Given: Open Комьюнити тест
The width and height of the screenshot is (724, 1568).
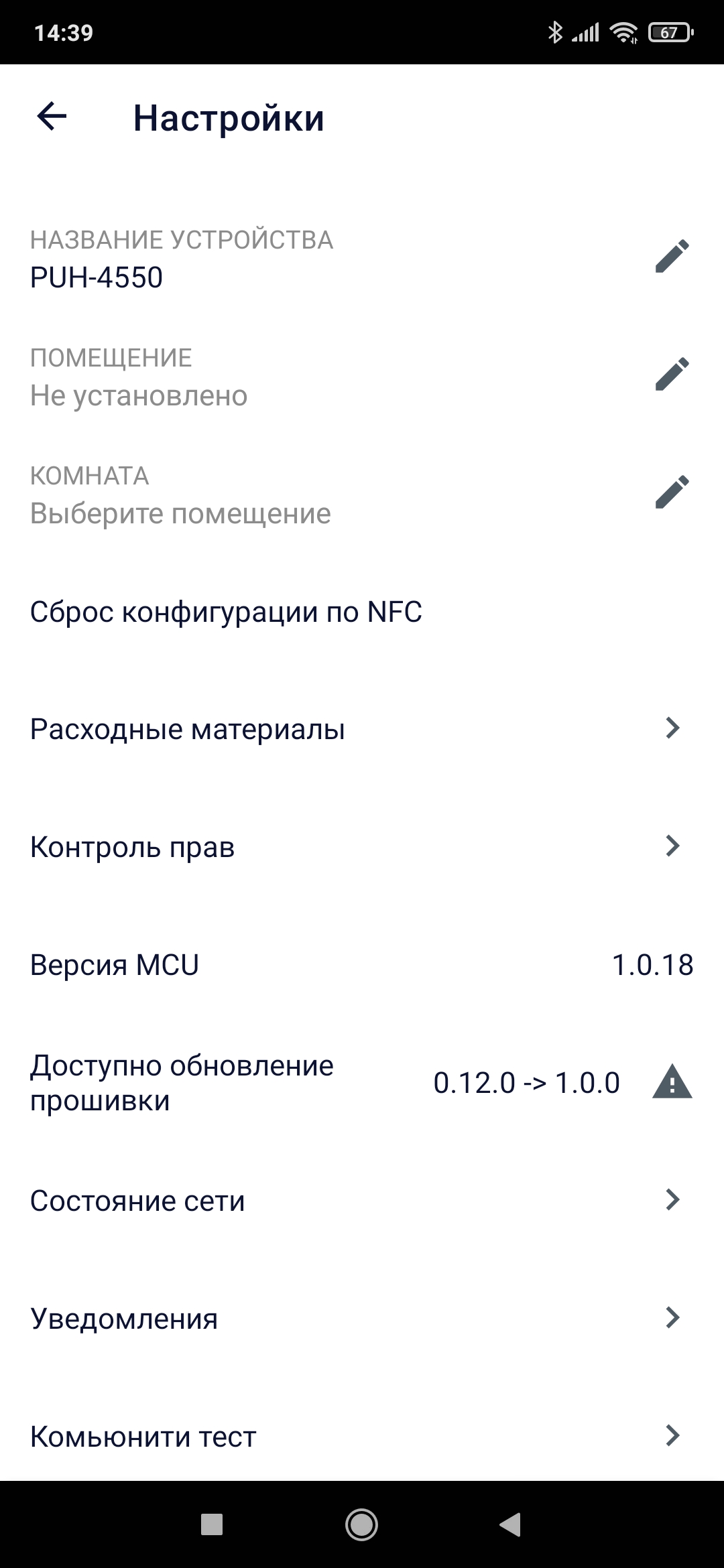Looking at the screenshot, I should [x=362, y=1437].
